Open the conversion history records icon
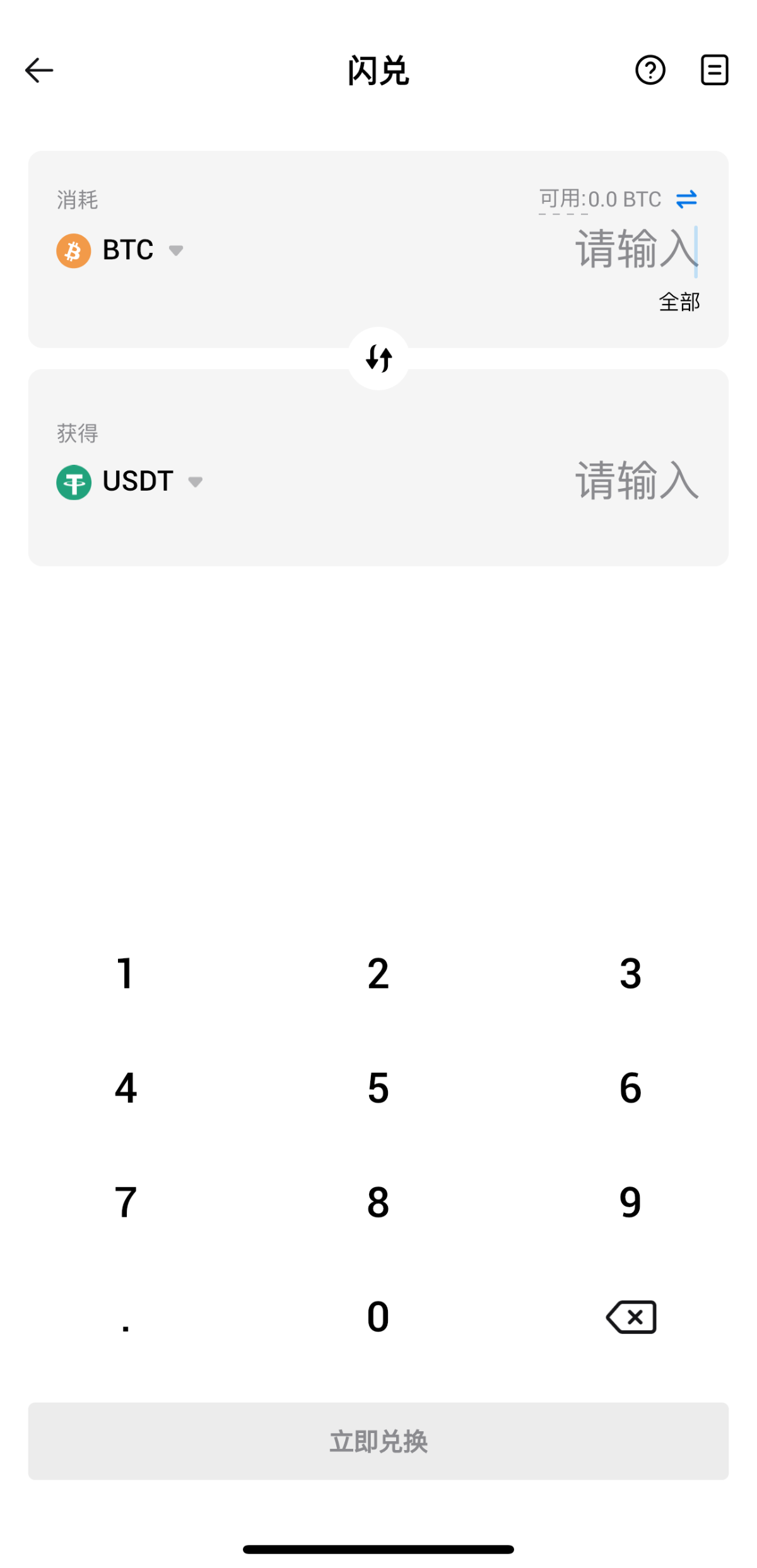The height and width of the screenshot is (1568, 757). click(x=715, y=70)
